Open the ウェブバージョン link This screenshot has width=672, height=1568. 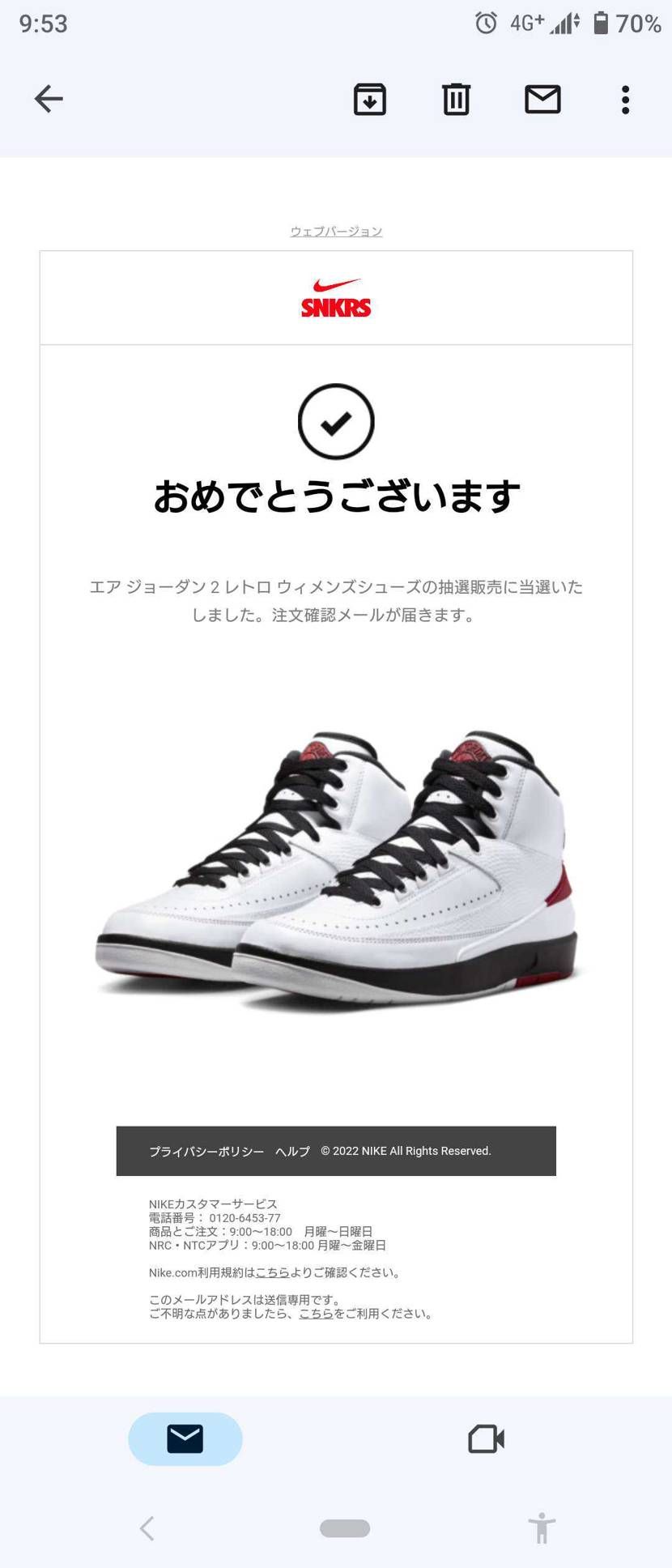click(336, 232)
